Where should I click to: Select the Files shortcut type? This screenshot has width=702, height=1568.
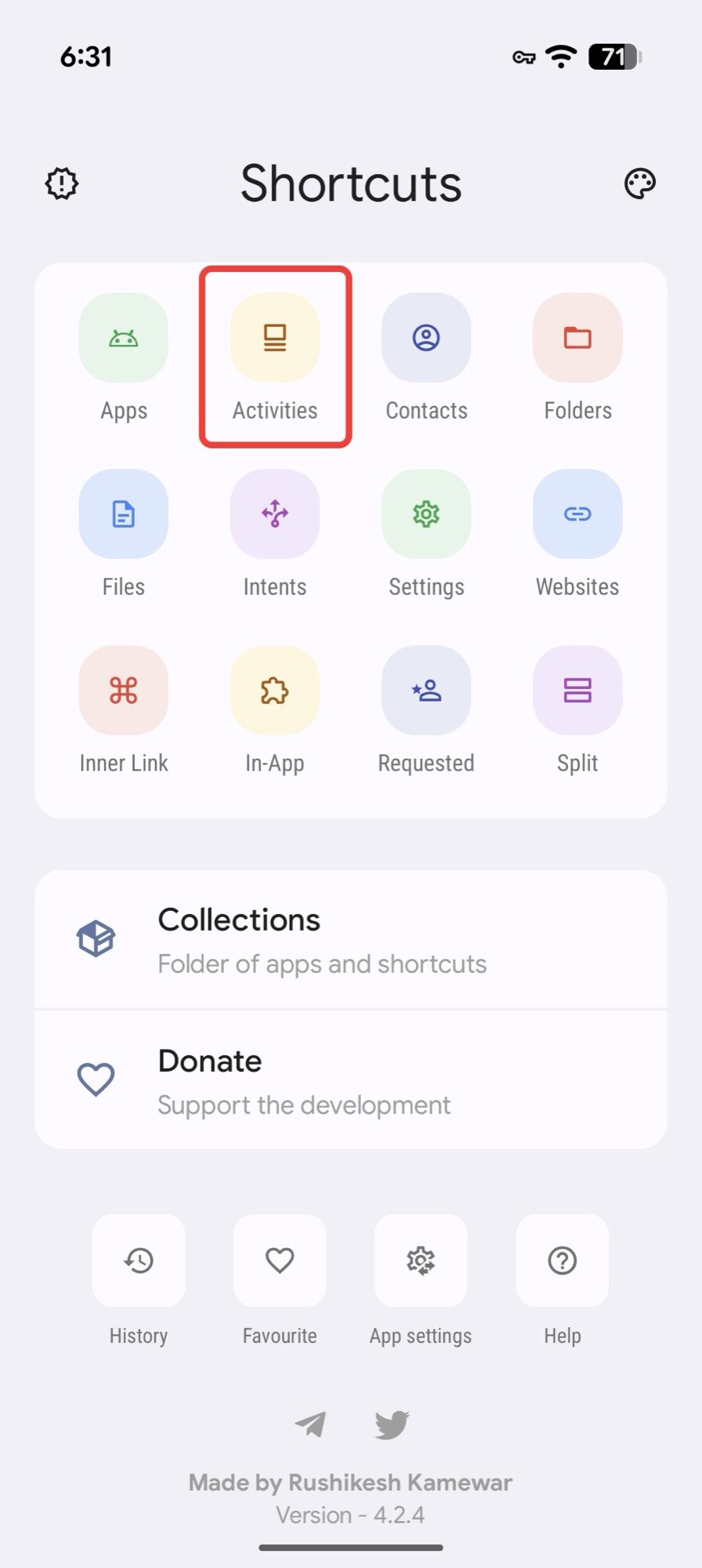tap(123, 514)
